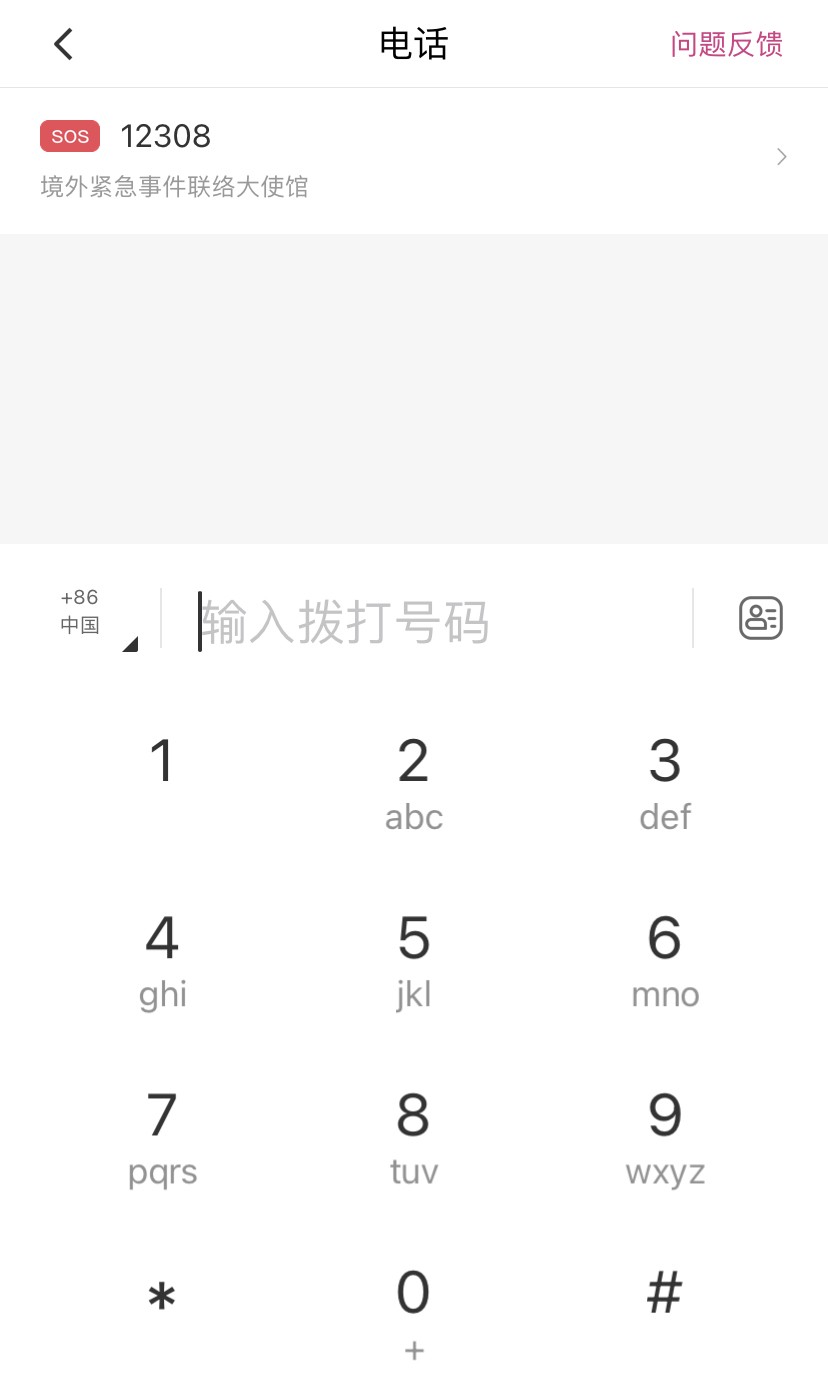Change the +86 中国 country code
The height and width of the screenshot is (1377, 828).
(x=92, y=619)
